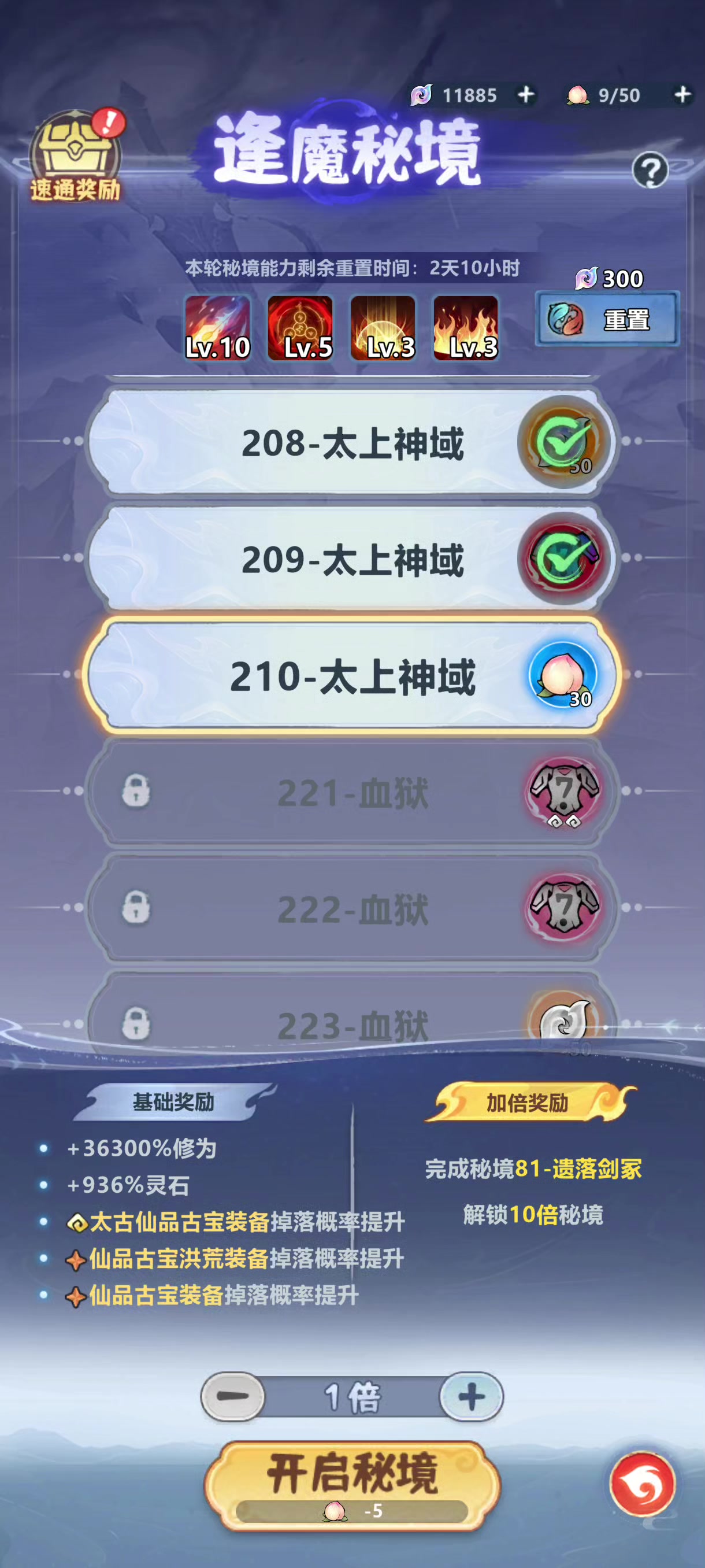
Task: Select stage 208-太上神域
Action: point(352,442)
